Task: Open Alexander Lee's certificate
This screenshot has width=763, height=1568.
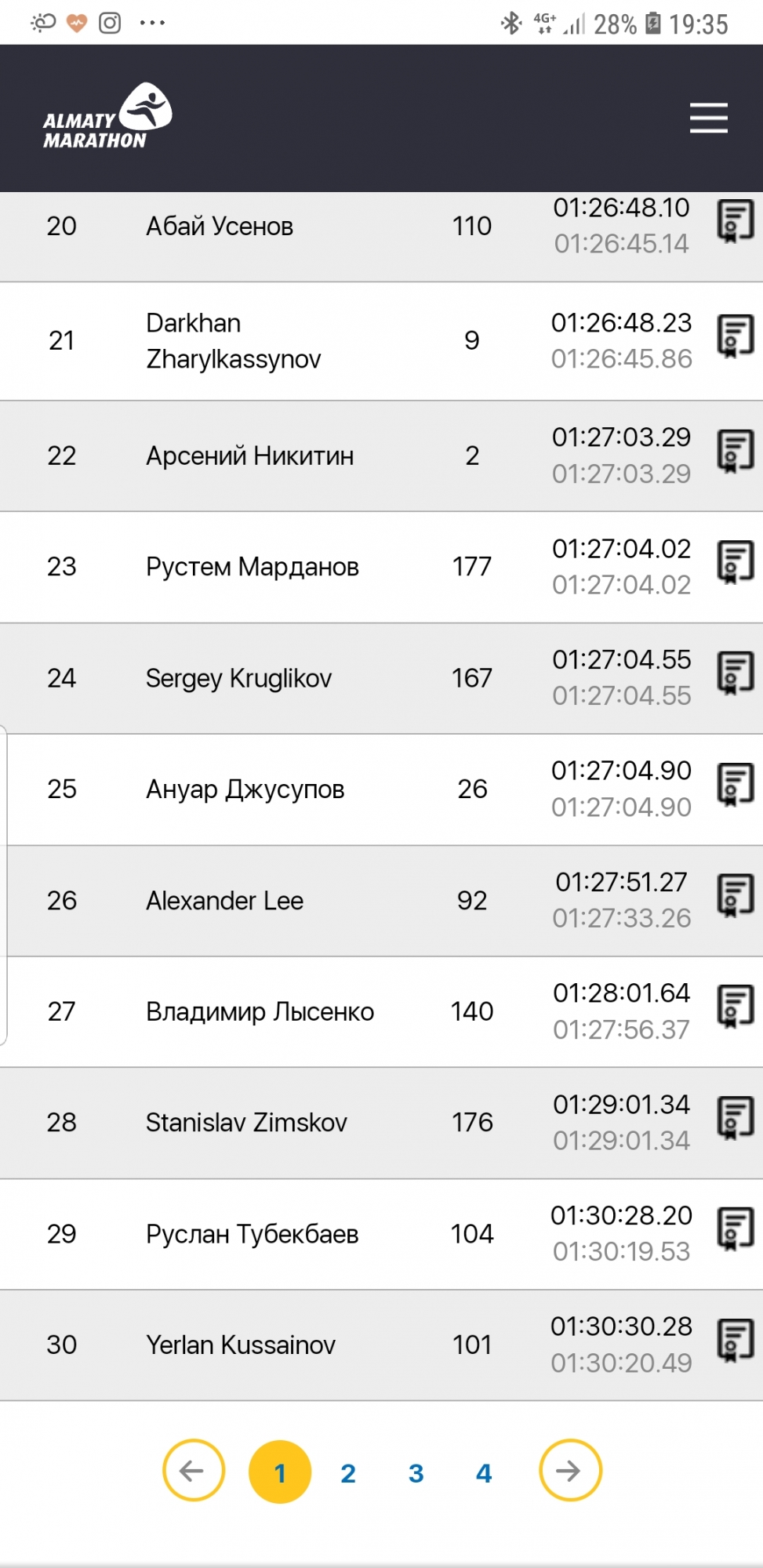Action: 735,897
